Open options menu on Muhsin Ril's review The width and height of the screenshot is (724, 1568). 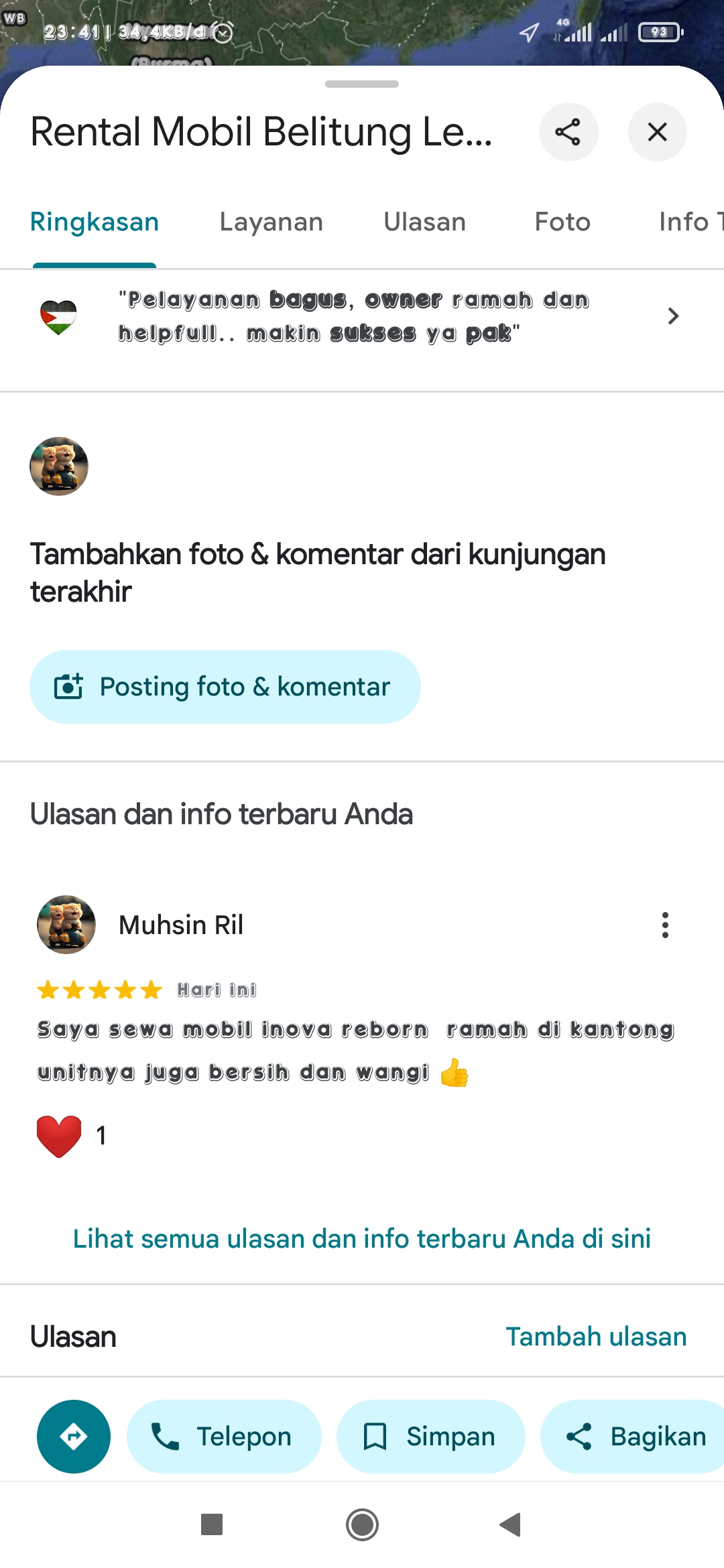point(665,925)
